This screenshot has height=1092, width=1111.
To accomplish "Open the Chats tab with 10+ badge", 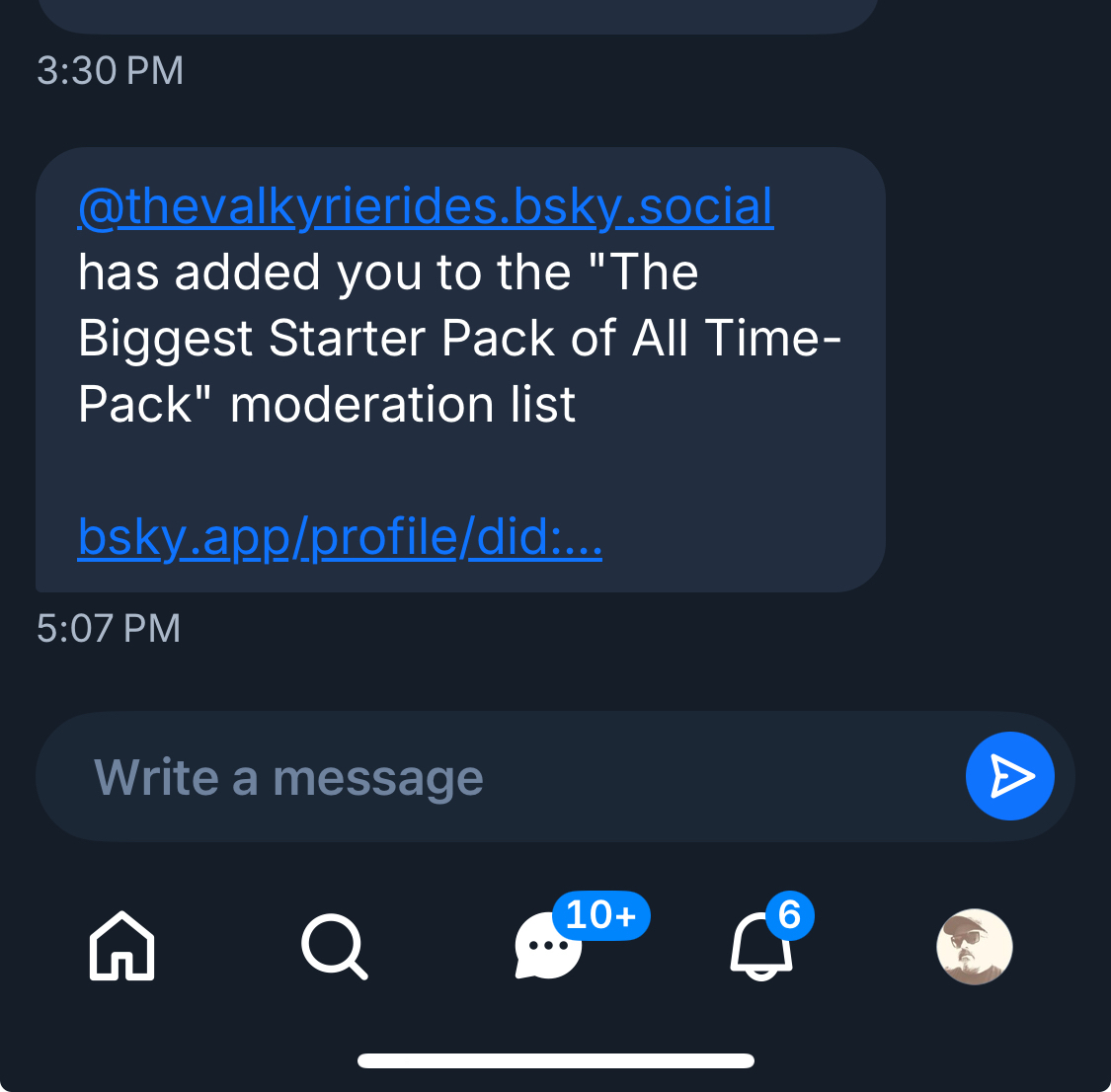I will [549, 946].
